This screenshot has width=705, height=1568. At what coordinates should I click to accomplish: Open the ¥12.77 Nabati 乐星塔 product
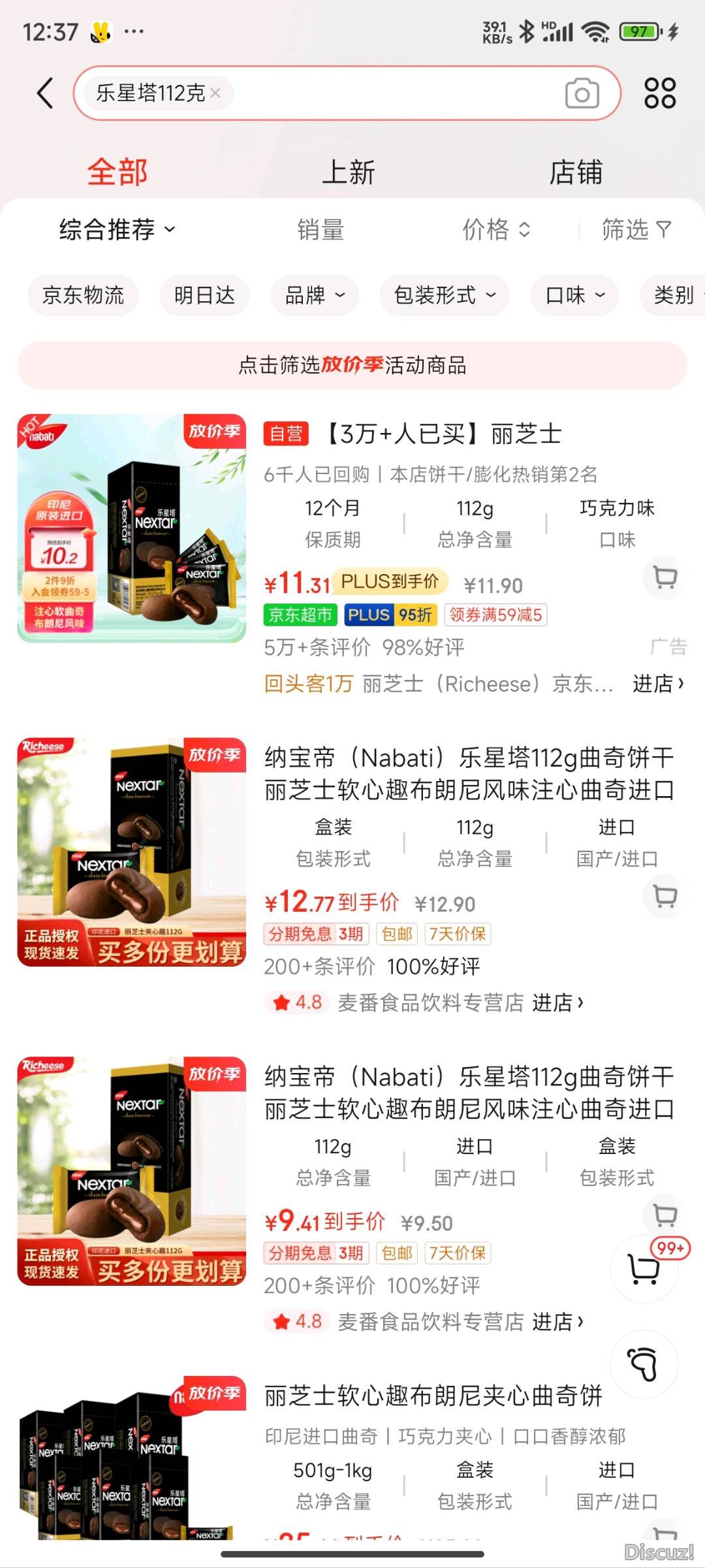(x=467, y=774)
